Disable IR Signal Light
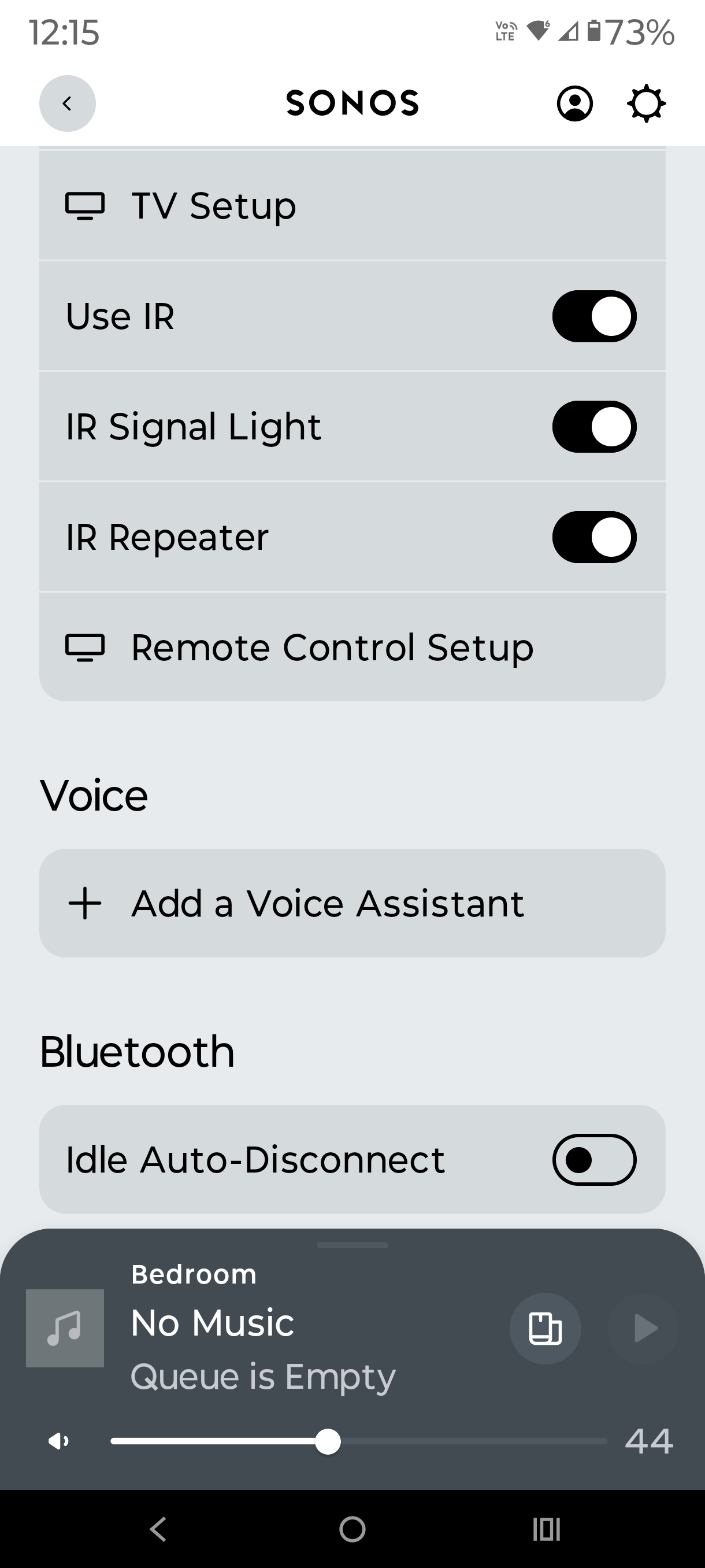 tap(593, 427)
